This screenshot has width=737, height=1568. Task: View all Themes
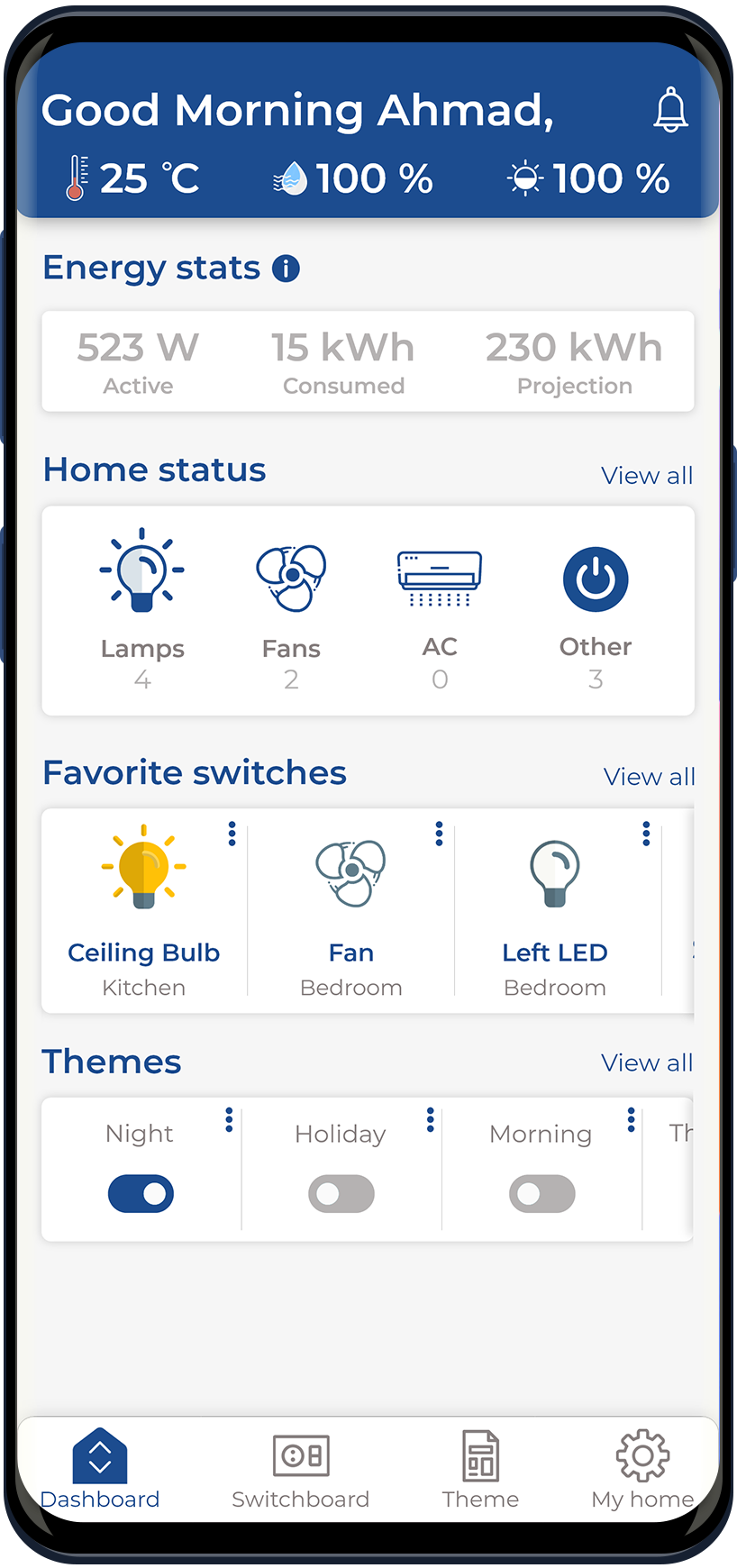coord(646,1063)
